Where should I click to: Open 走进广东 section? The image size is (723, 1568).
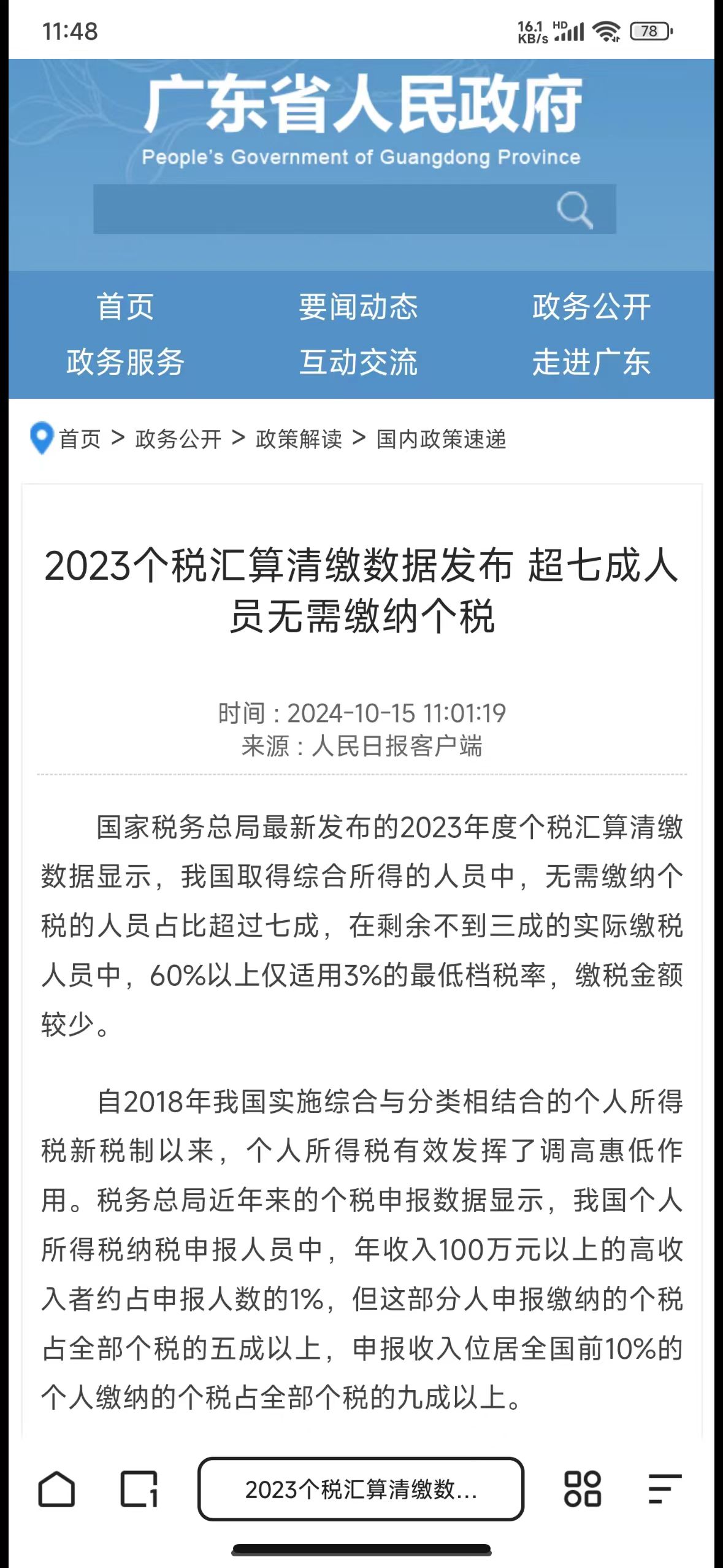pyautogui.click(x=591, y=361)
